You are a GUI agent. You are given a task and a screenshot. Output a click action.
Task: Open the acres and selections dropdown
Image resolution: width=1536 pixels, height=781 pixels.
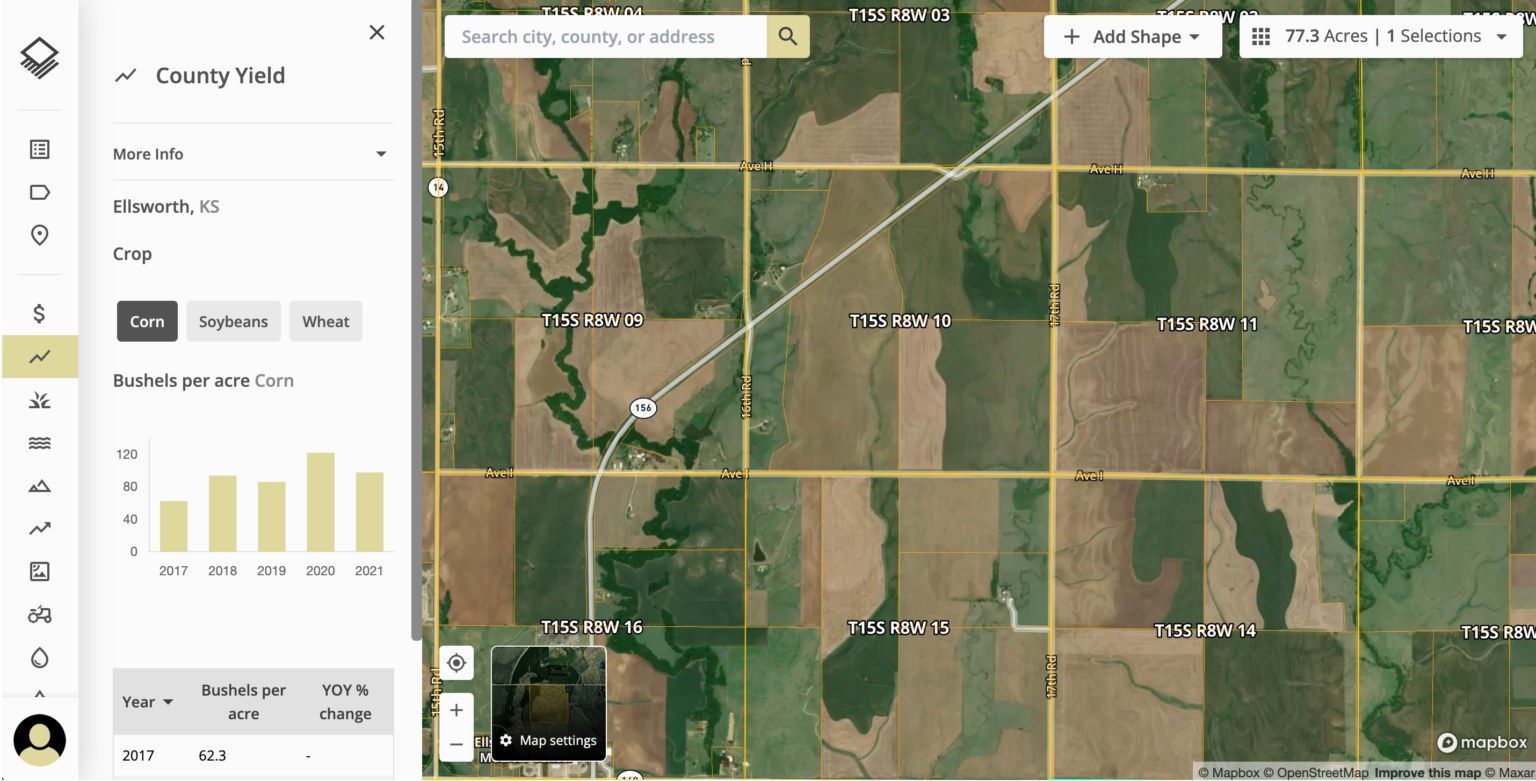[1380, 37]
